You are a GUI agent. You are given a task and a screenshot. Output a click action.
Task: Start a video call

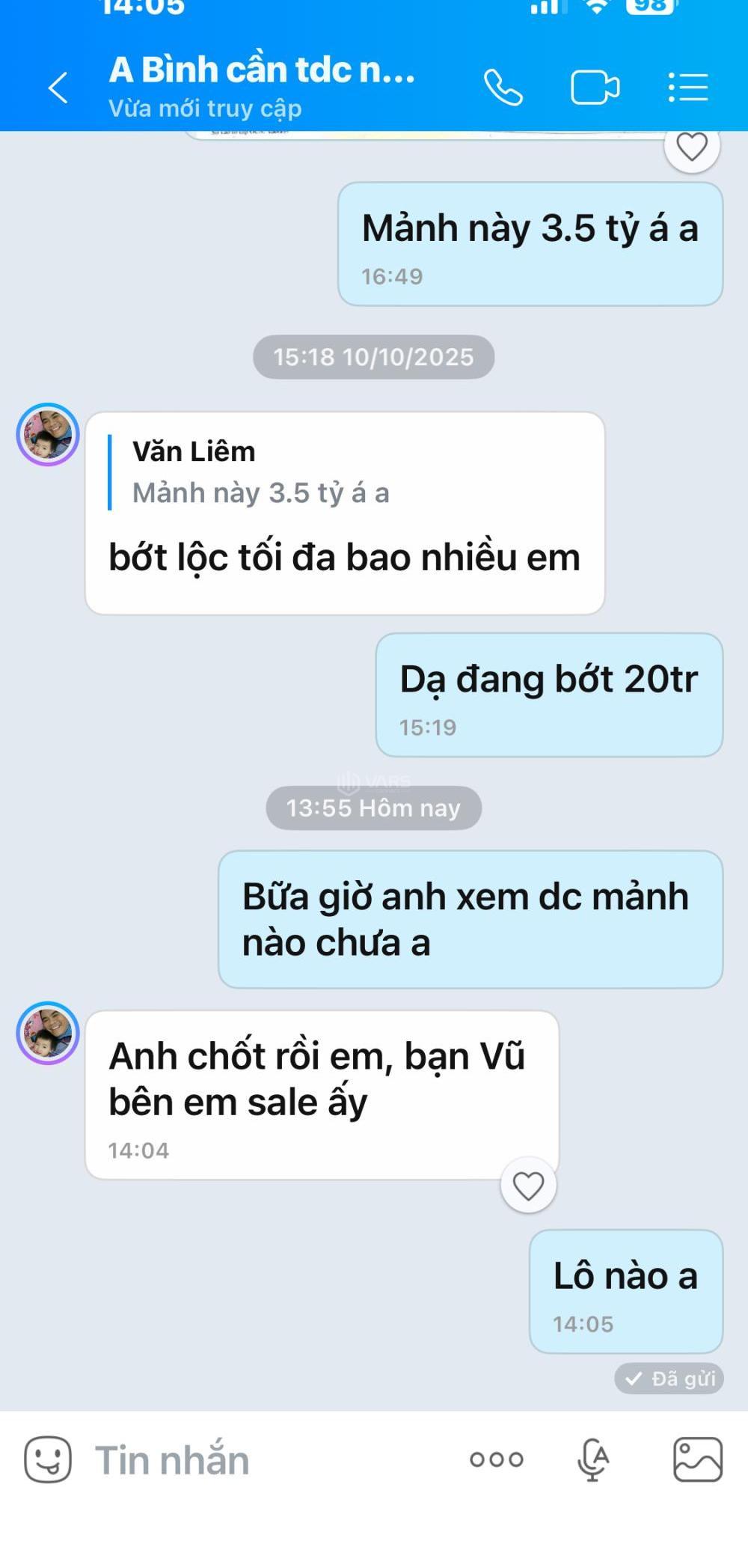pyautogui.click(x=595, y=88)
